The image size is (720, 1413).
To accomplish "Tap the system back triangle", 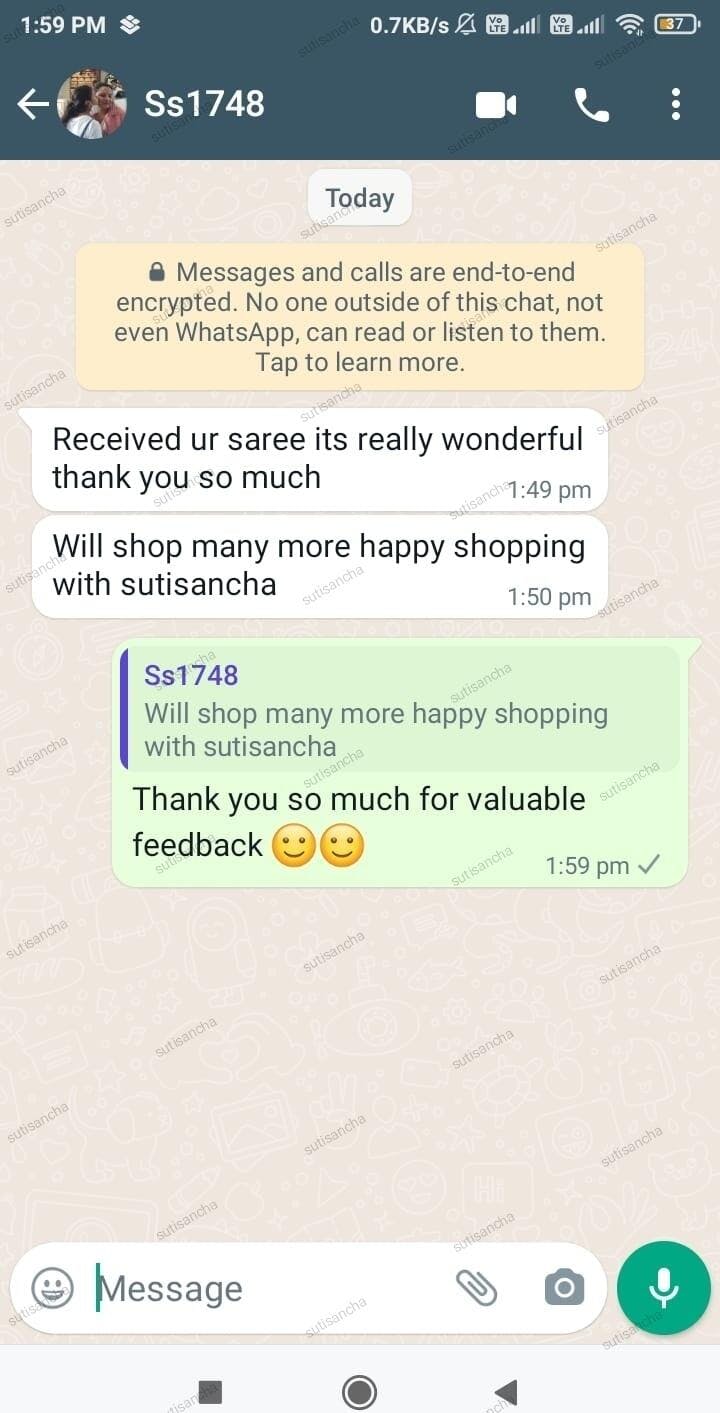I will click(506, 1391).
